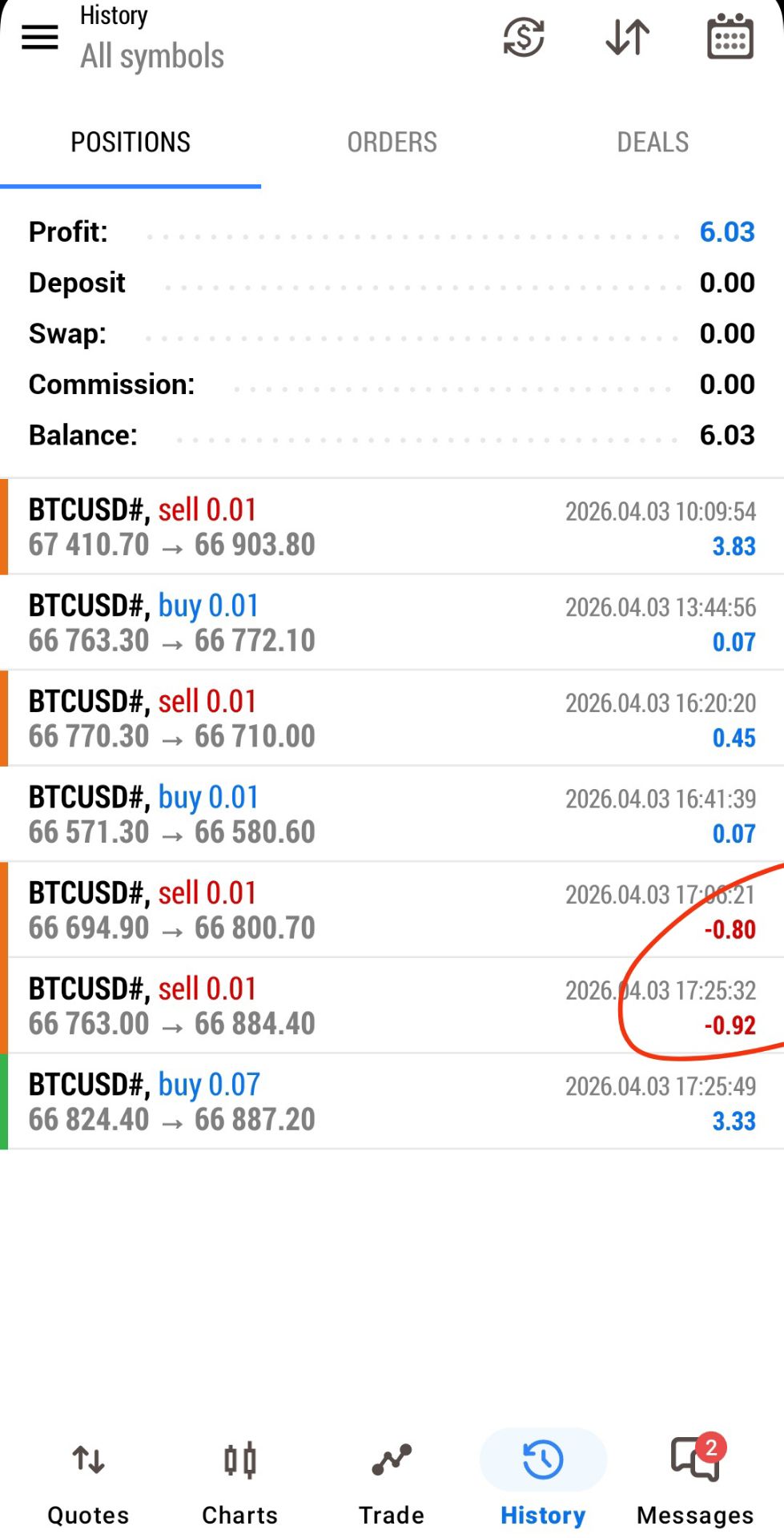Viewport: 784px width, 1538px height.
Task: Open the currency symbol filter icon
Action: [x=524, y=37]
